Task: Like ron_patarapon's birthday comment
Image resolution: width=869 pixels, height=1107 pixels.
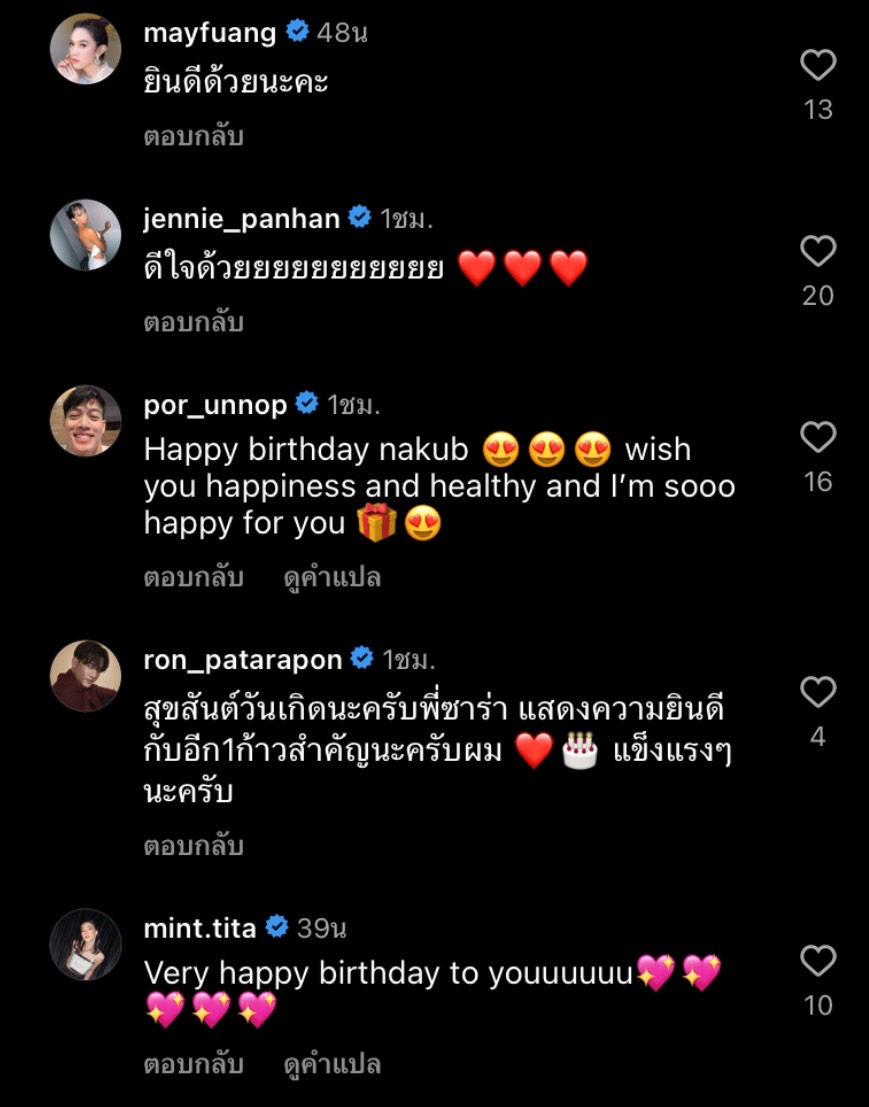Action: pyautogui.click(x=819, y=690)
